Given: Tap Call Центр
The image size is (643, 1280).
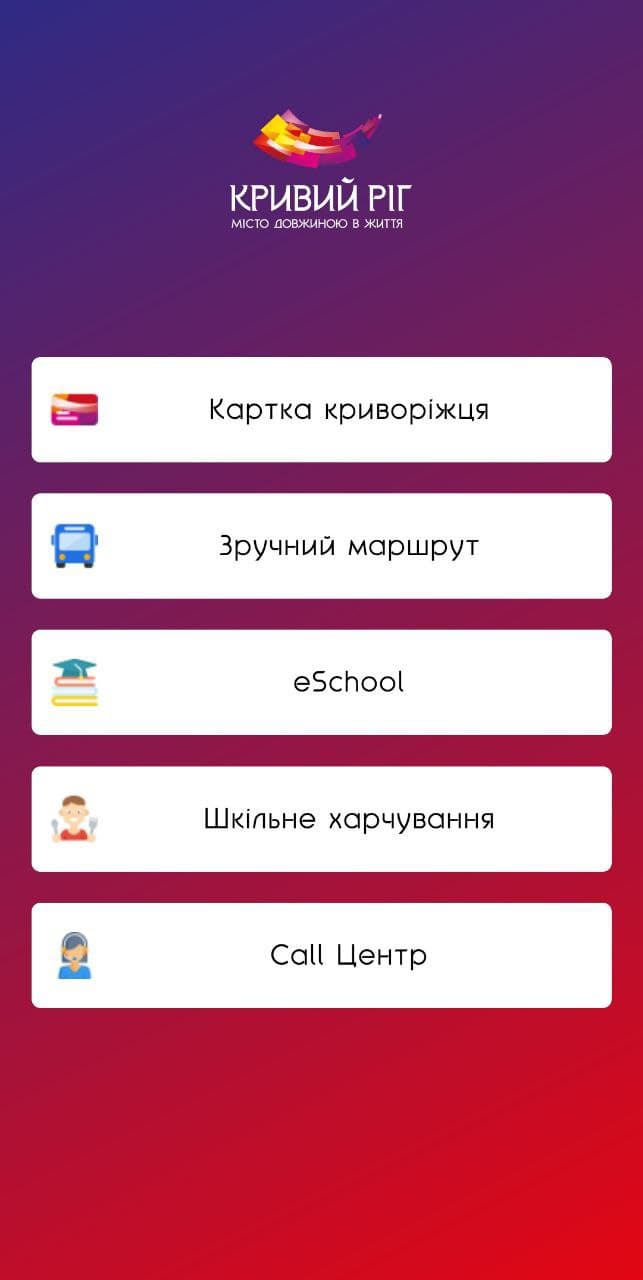Looking at the screenshot, I should pyautogui.click(x=321, y=955).
